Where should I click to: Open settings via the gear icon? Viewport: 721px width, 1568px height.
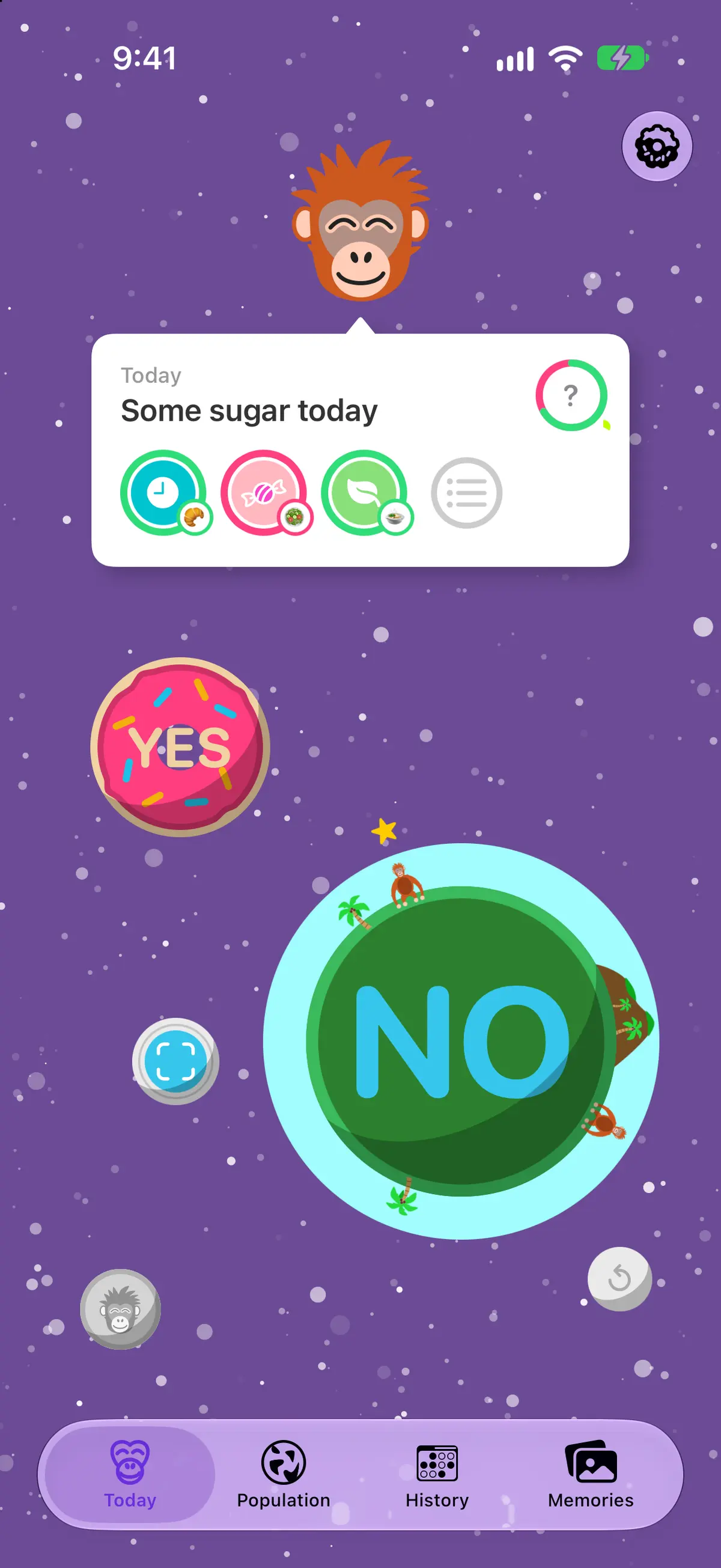coord(657,146)
